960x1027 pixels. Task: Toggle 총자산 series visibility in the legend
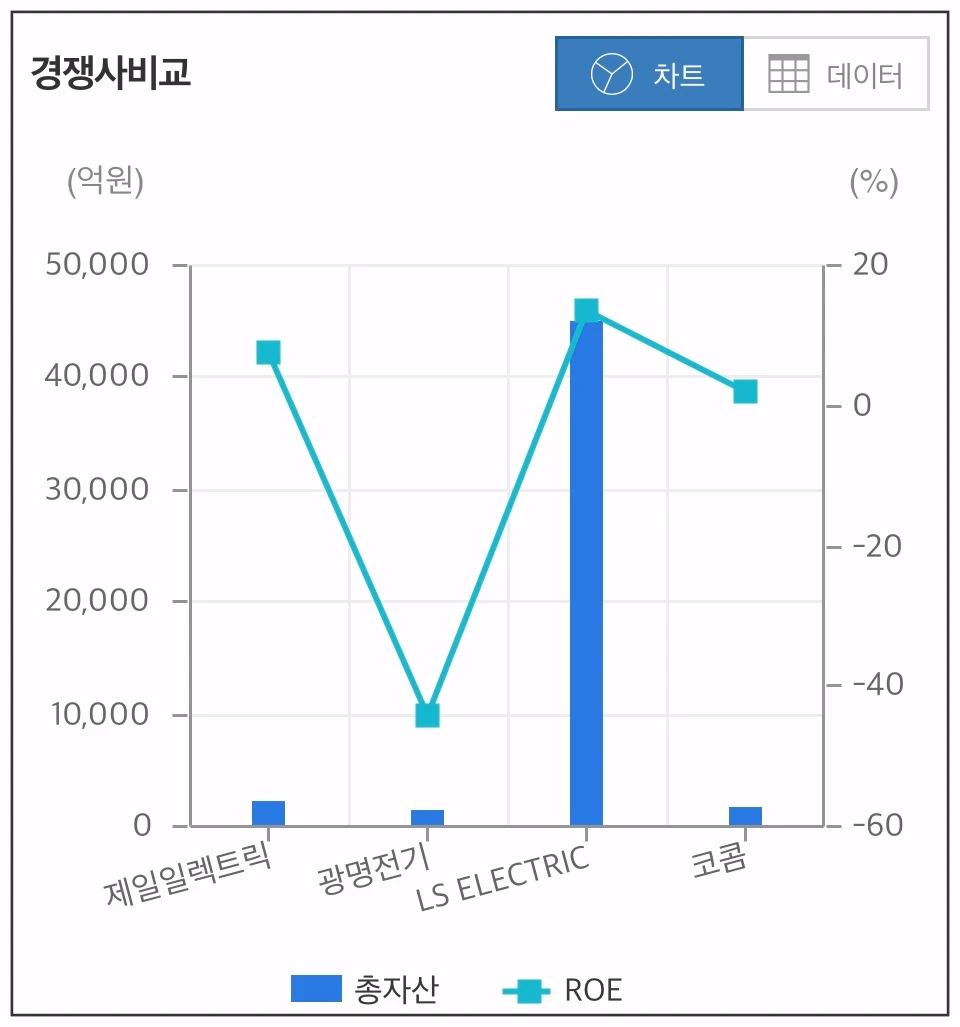(x=317, y=987)
